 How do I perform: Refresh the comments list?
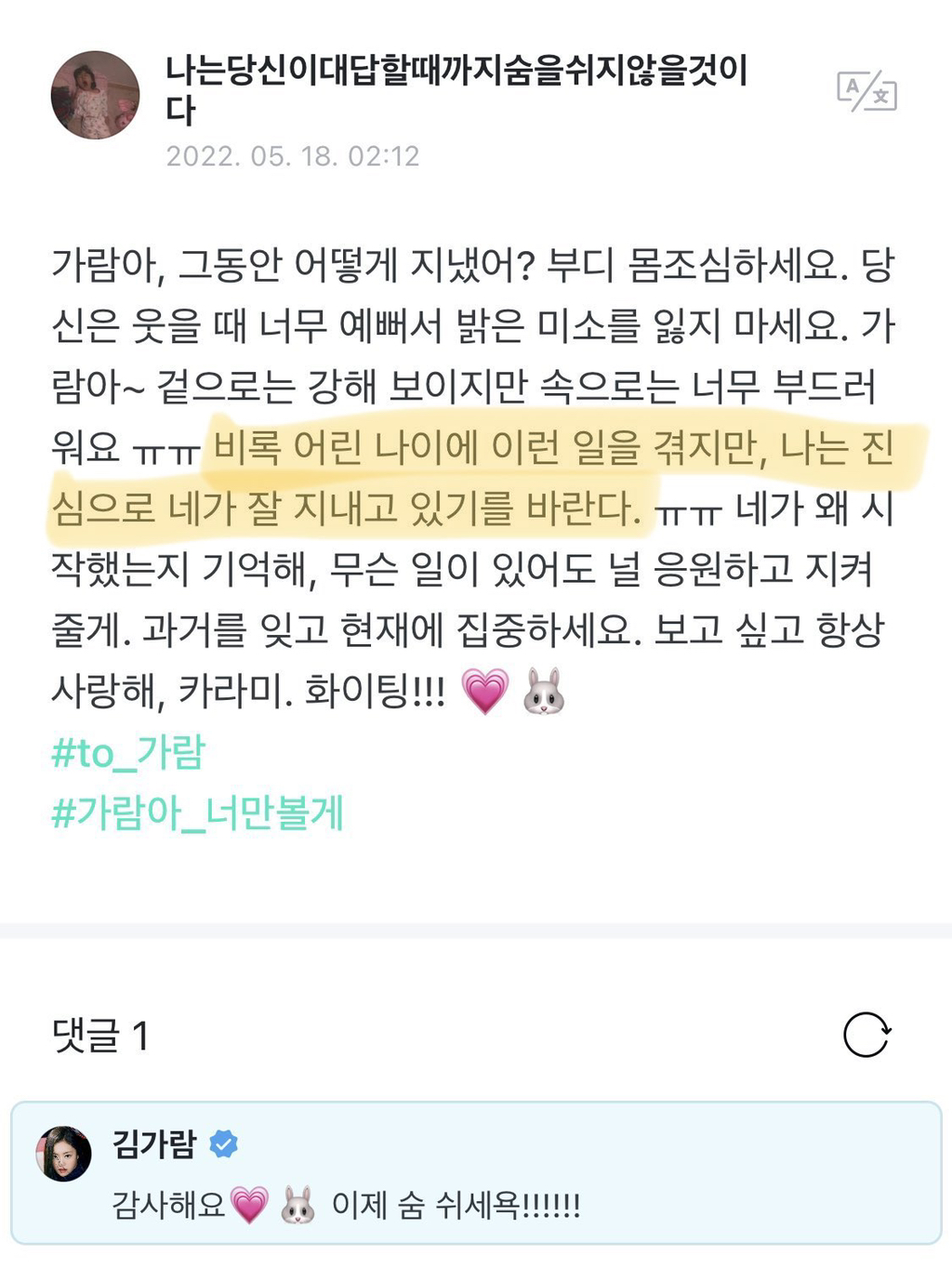pos(866,1035)
